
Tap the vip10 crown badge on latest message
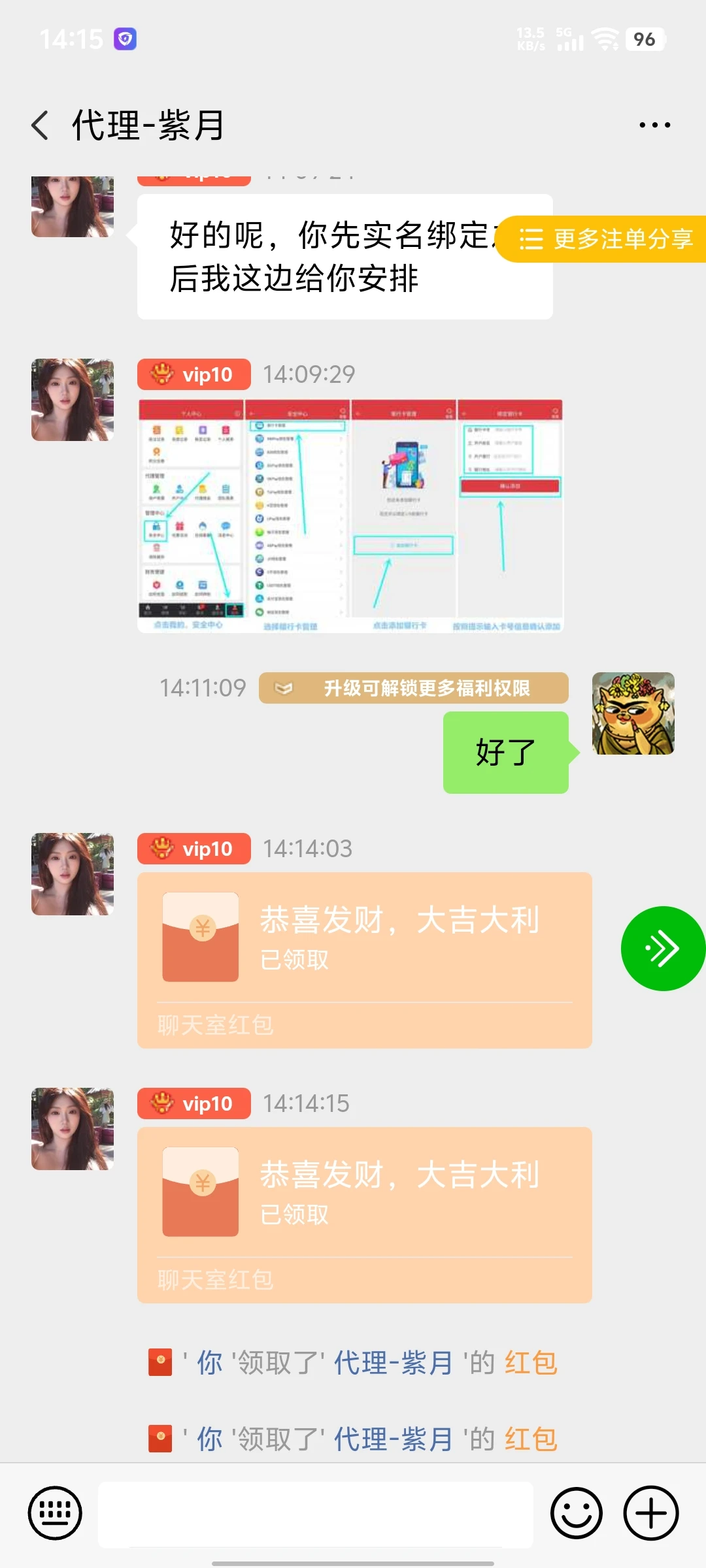158,1103
